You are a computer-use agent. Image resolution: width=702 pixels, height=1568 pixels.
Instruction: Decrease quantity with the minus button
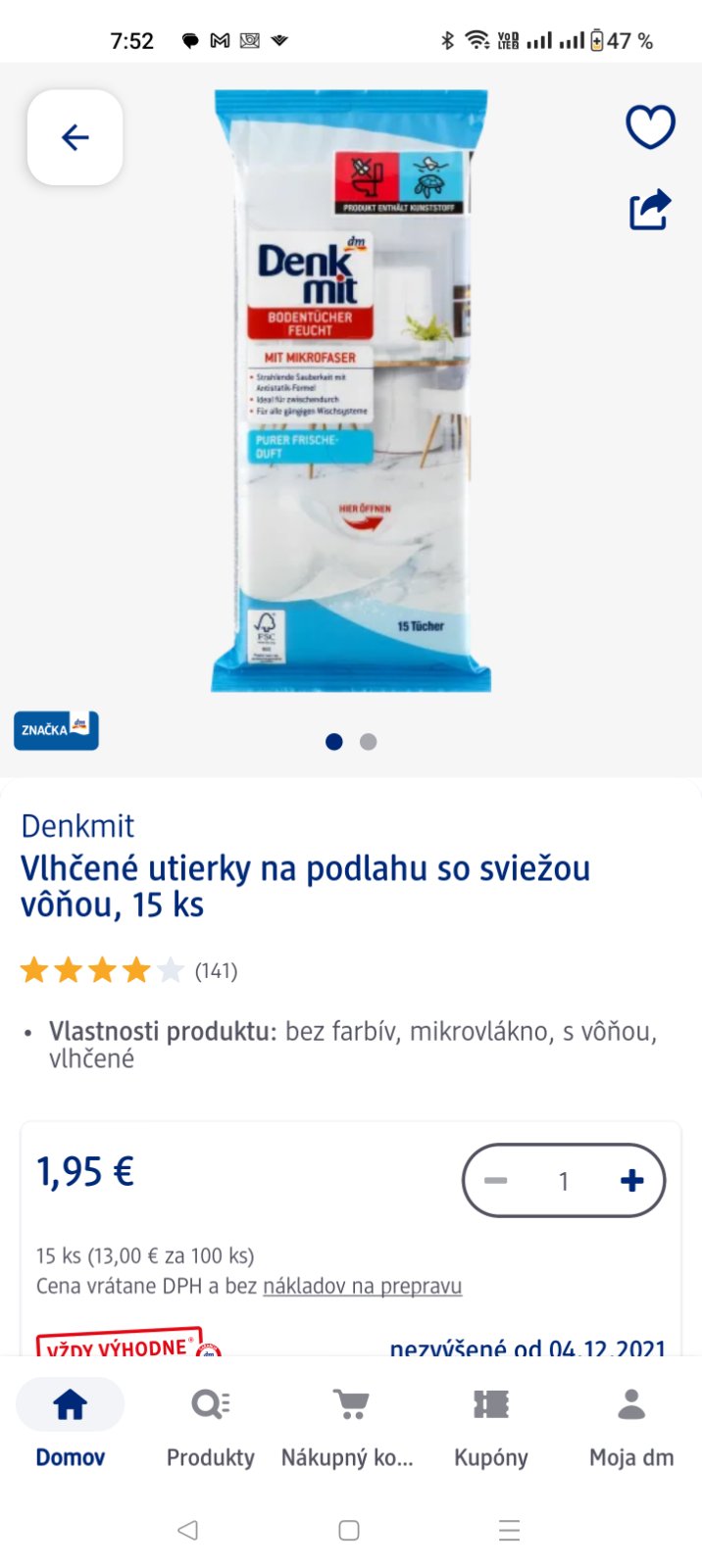[x=496, y=1181]
